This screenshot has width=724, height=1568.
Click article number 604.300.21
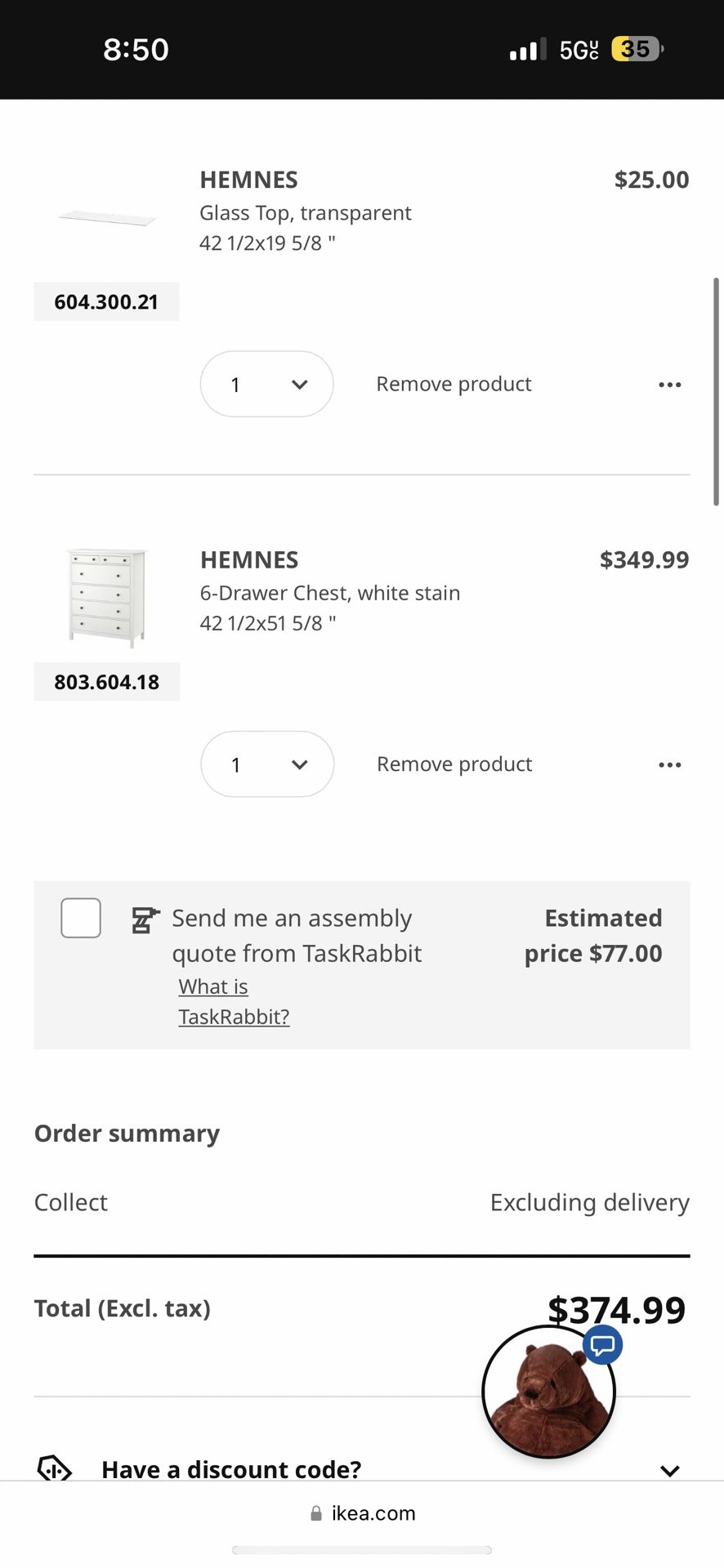click(106, 301)
